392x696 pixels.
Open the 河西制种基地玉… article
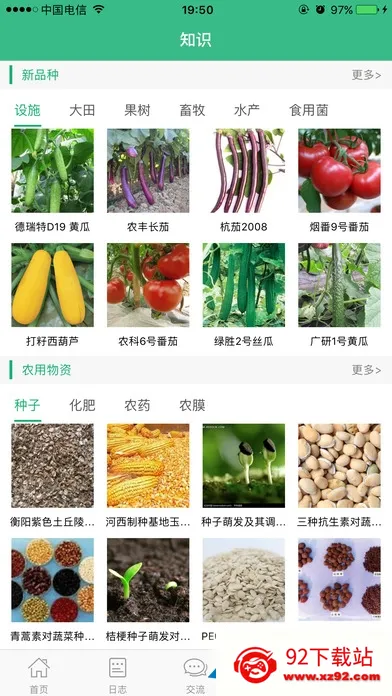tap(148, 476)
